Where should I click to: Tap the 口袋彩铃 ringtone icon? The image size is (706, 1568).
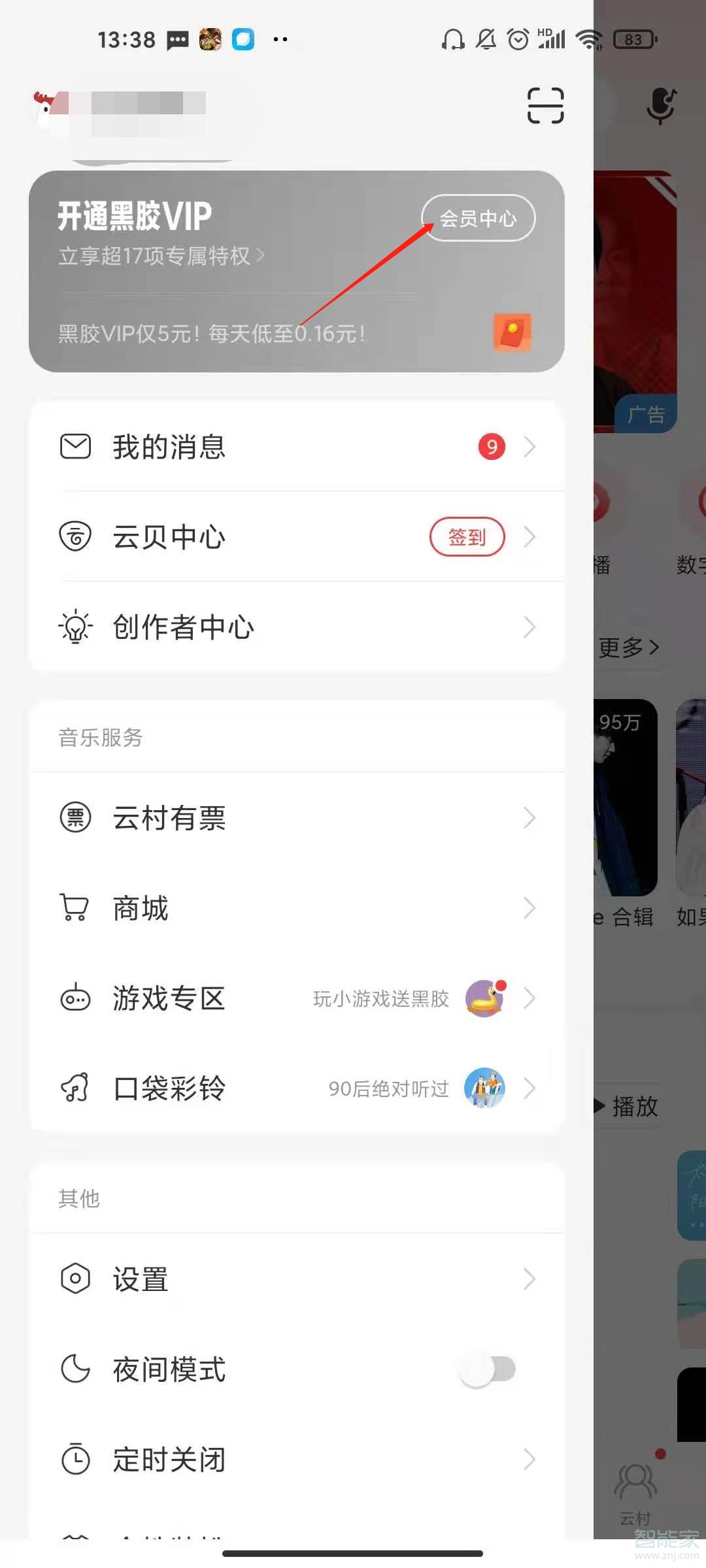coord(74,1088)
